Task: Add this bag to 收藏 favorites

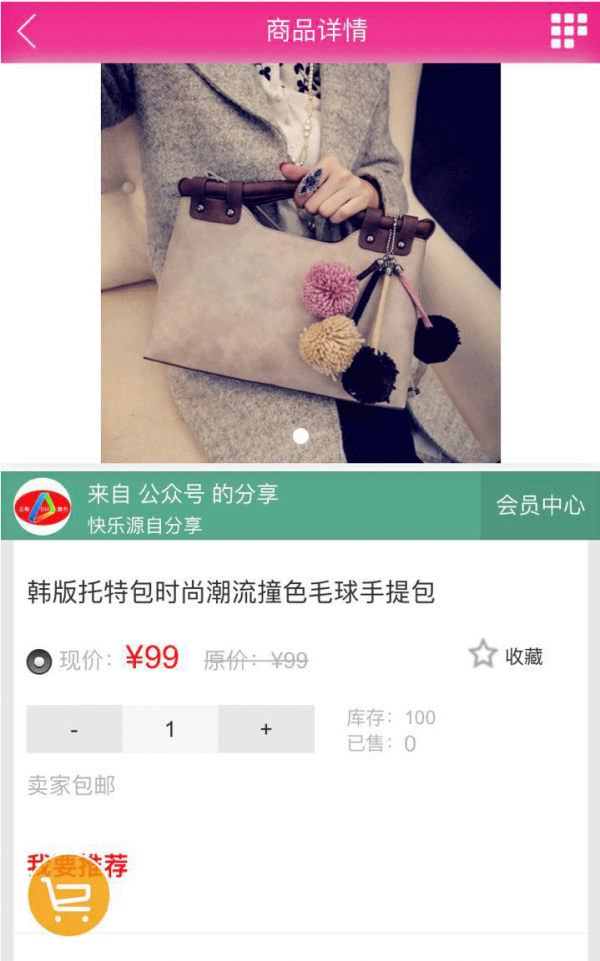Action: click(506, 656)
